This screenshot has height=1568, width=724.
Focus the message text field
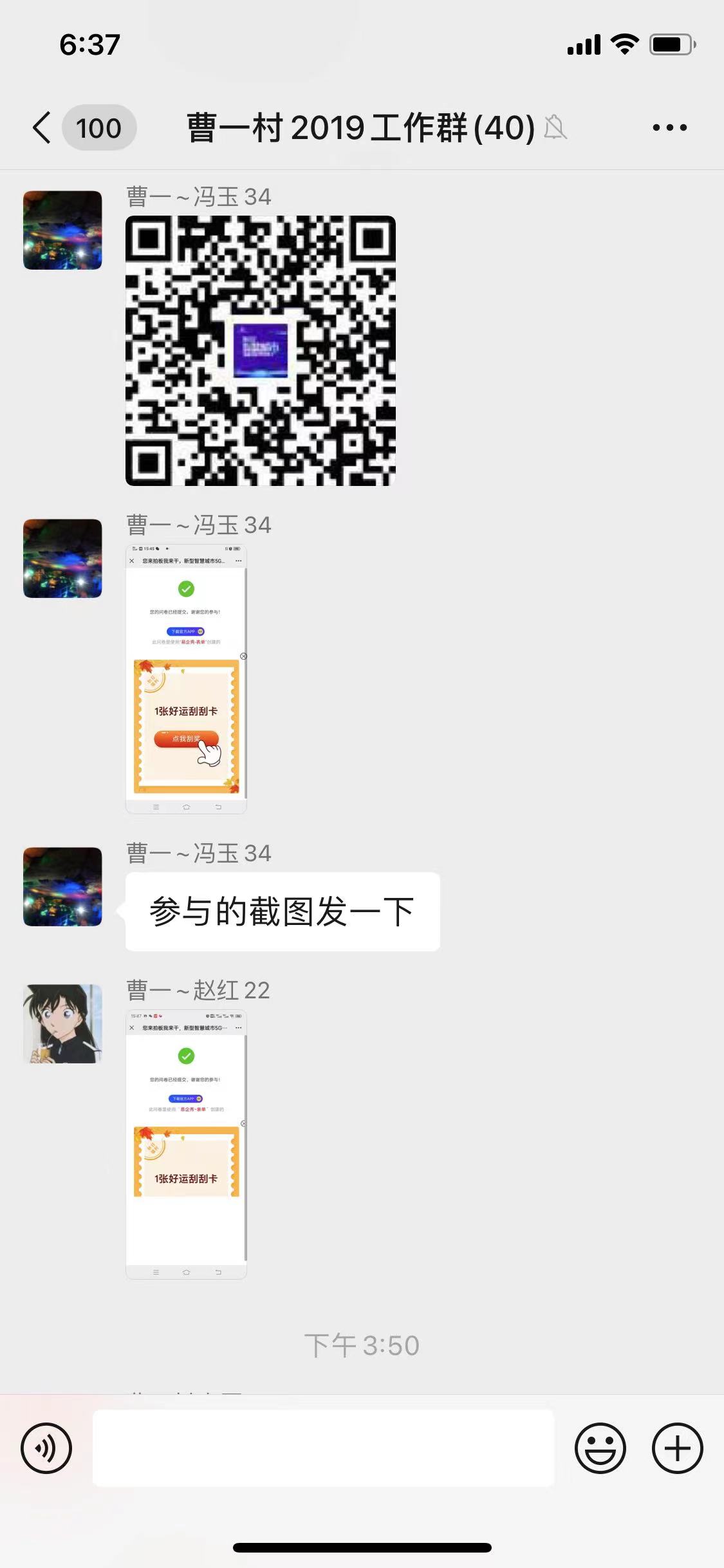(323, 1448)
